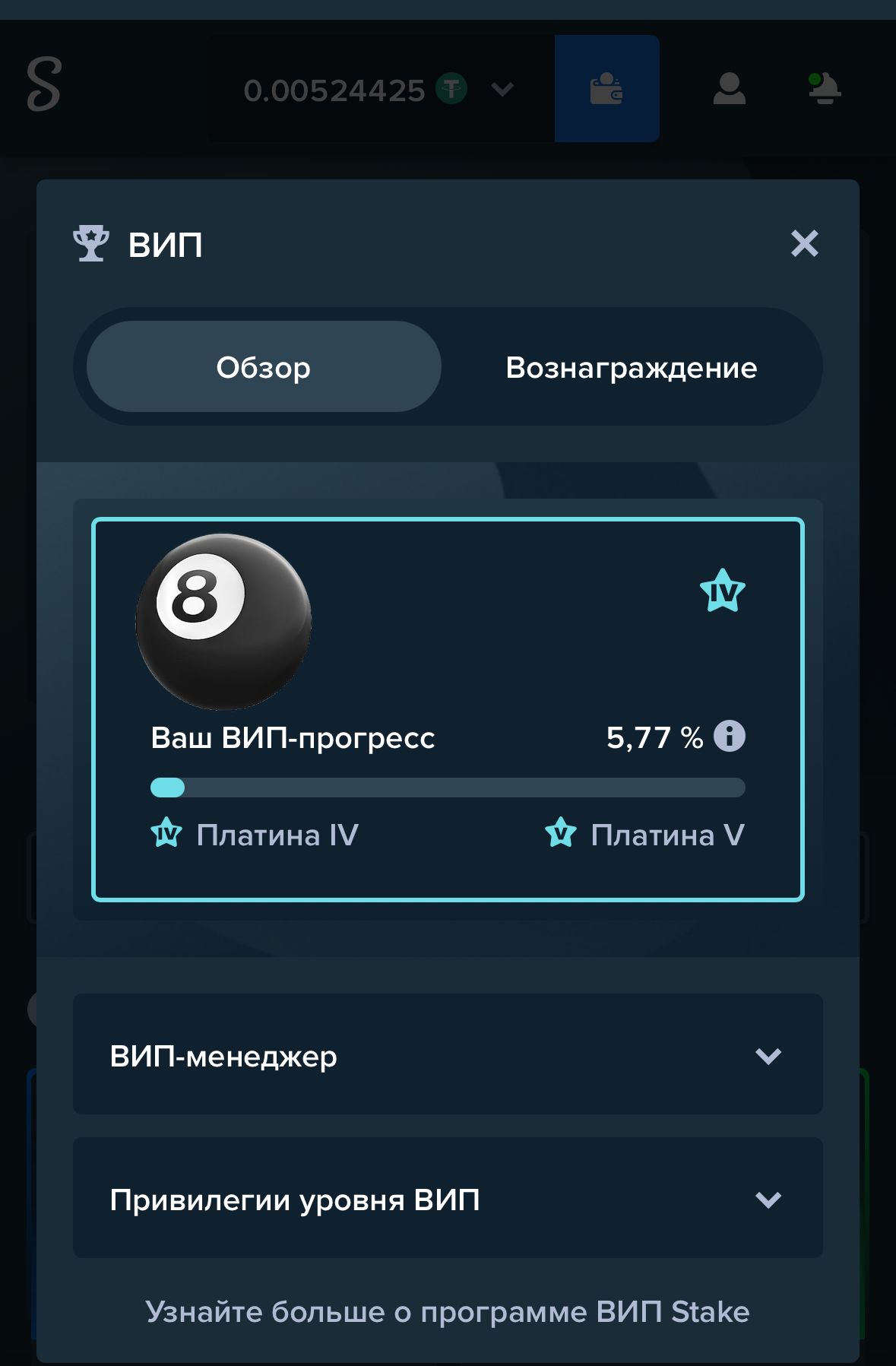Select the Обзор tab
Viewport: 896px width, 1366px height.
coord(264,368)
